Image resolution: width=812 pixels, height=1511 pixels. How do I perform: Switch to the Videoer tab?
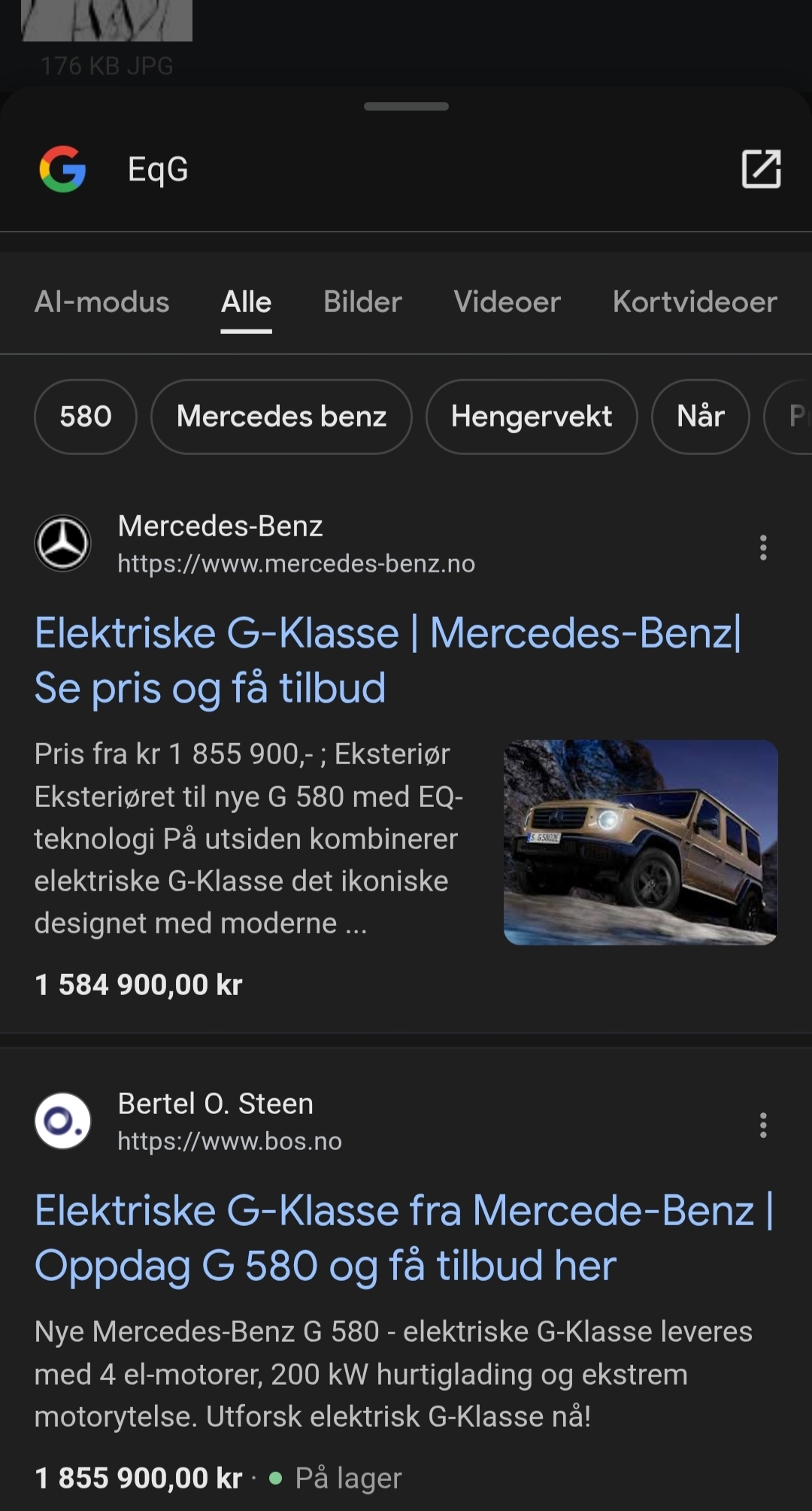(x=507, y=302)
